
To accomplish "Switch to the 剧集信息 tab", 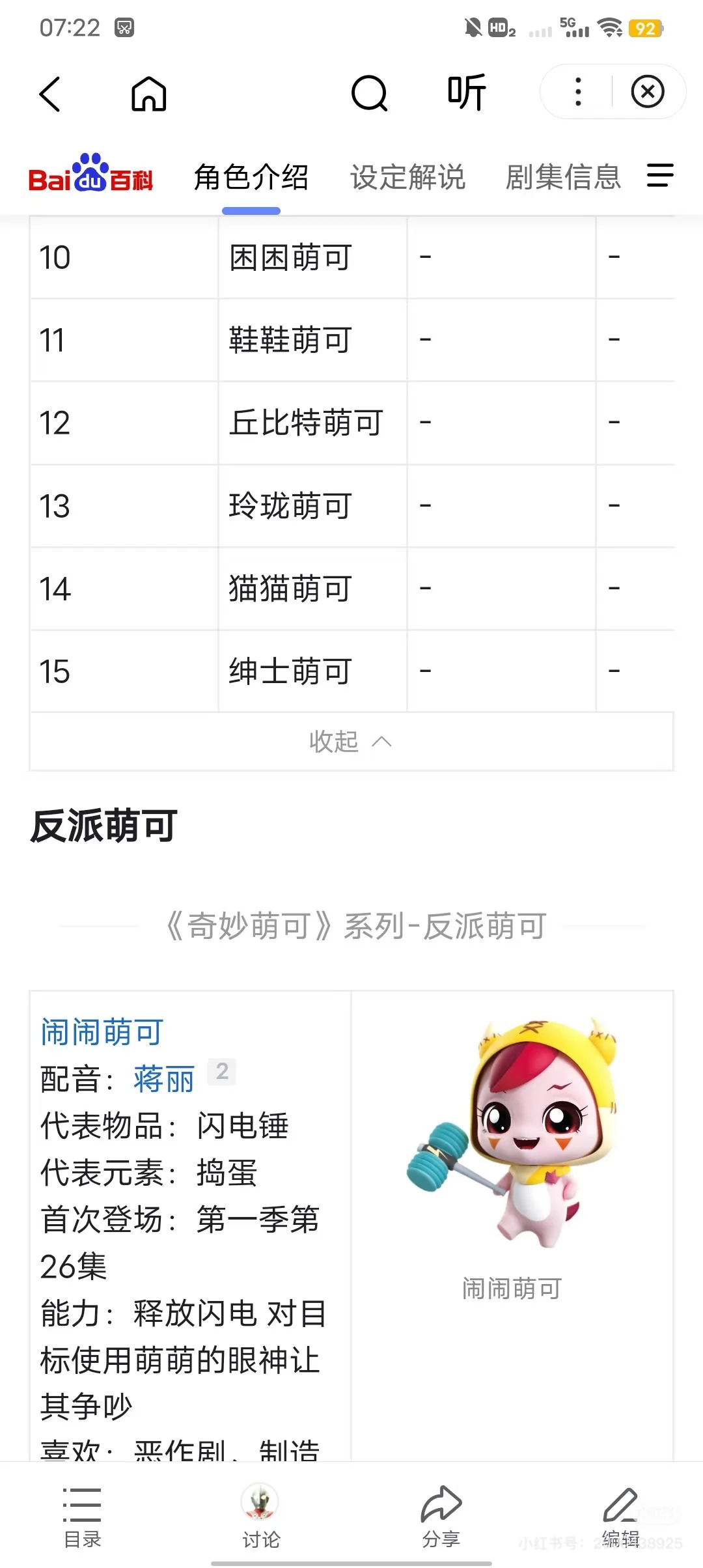I will click(564, 177).
